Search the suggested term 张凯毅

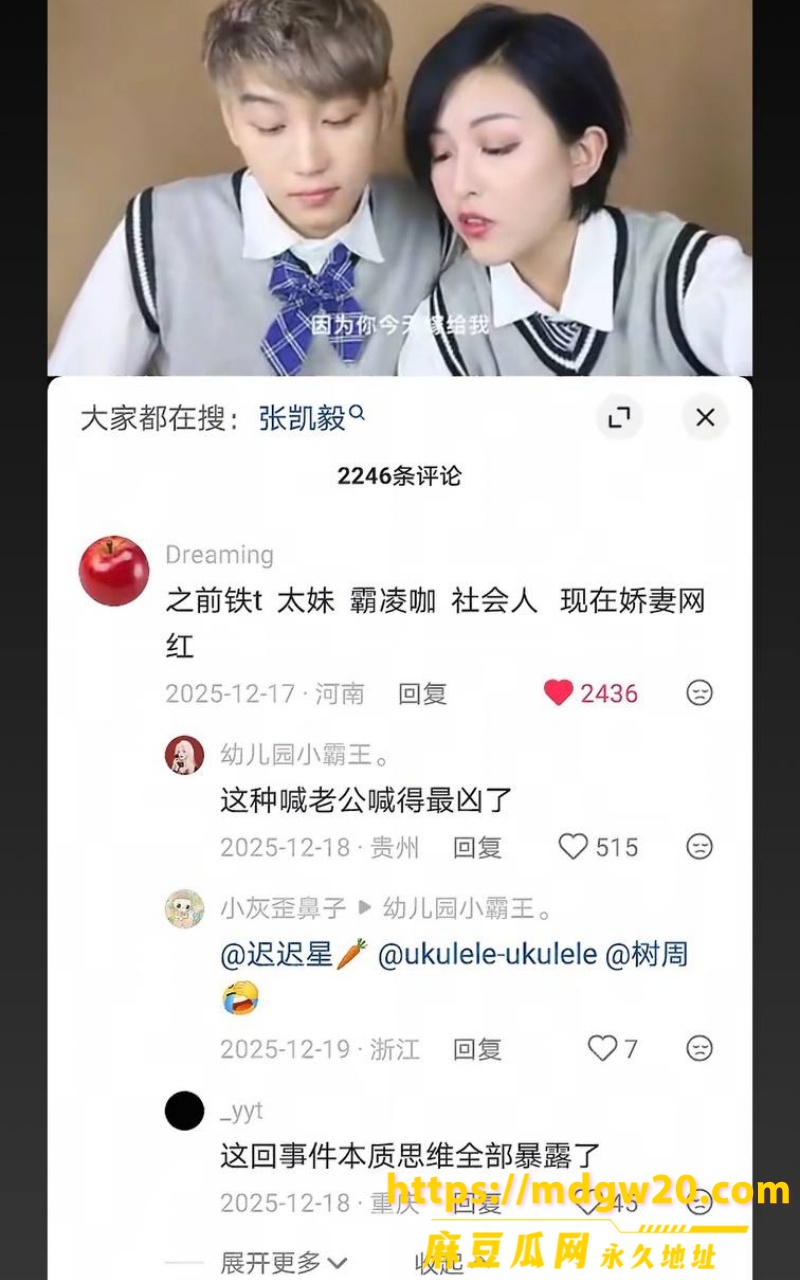tap(311, 418)
